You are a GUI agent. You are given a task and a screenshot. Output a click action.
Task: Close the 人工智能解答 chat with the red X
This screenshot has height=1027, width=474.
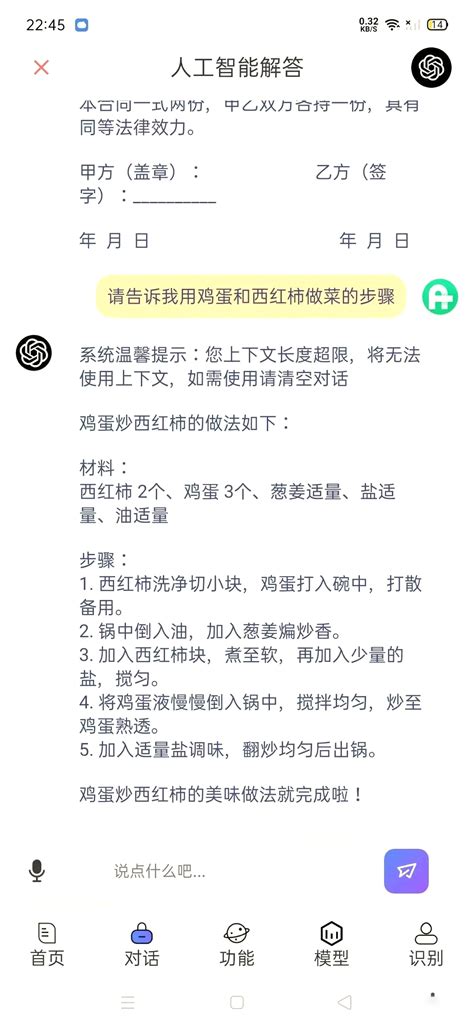41,67
